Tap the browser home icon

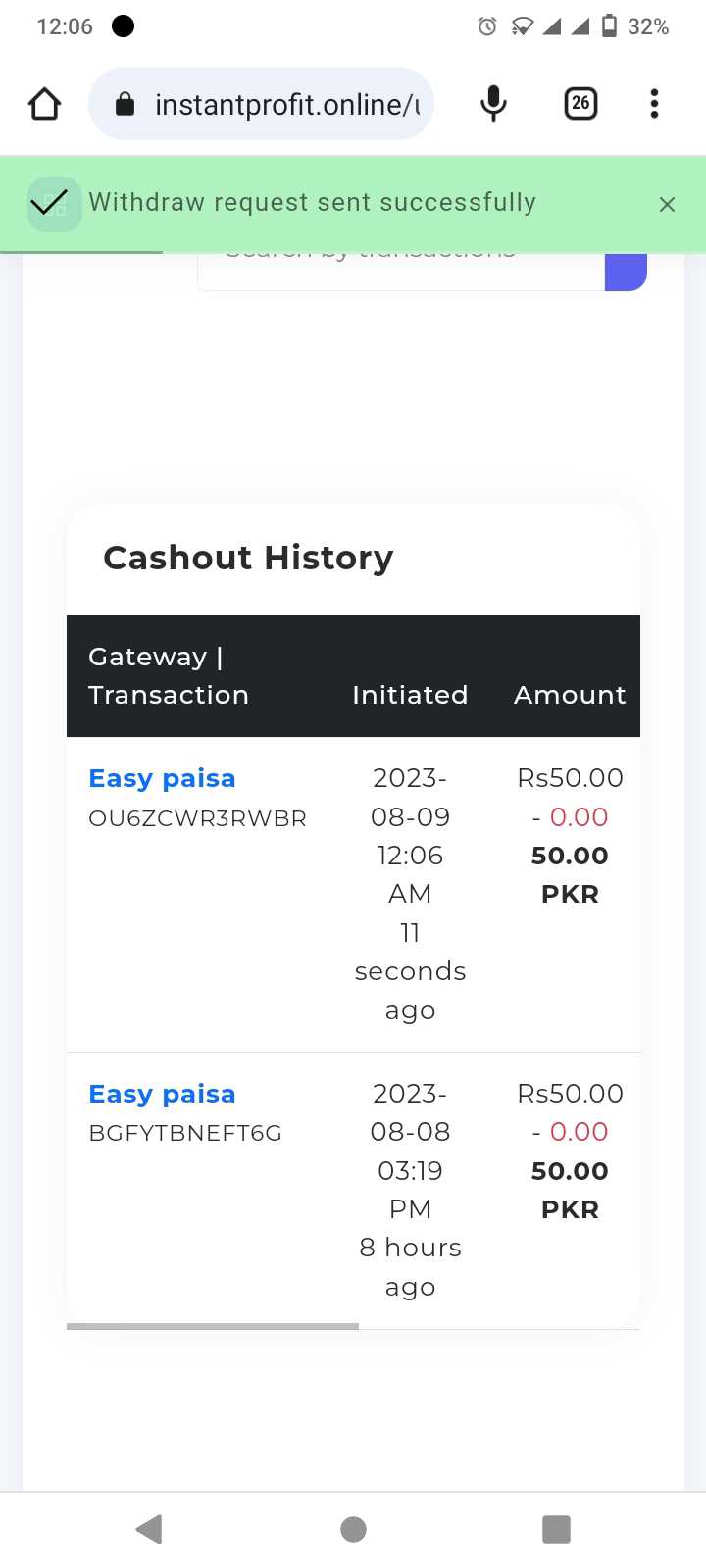[x=45, y=104]
